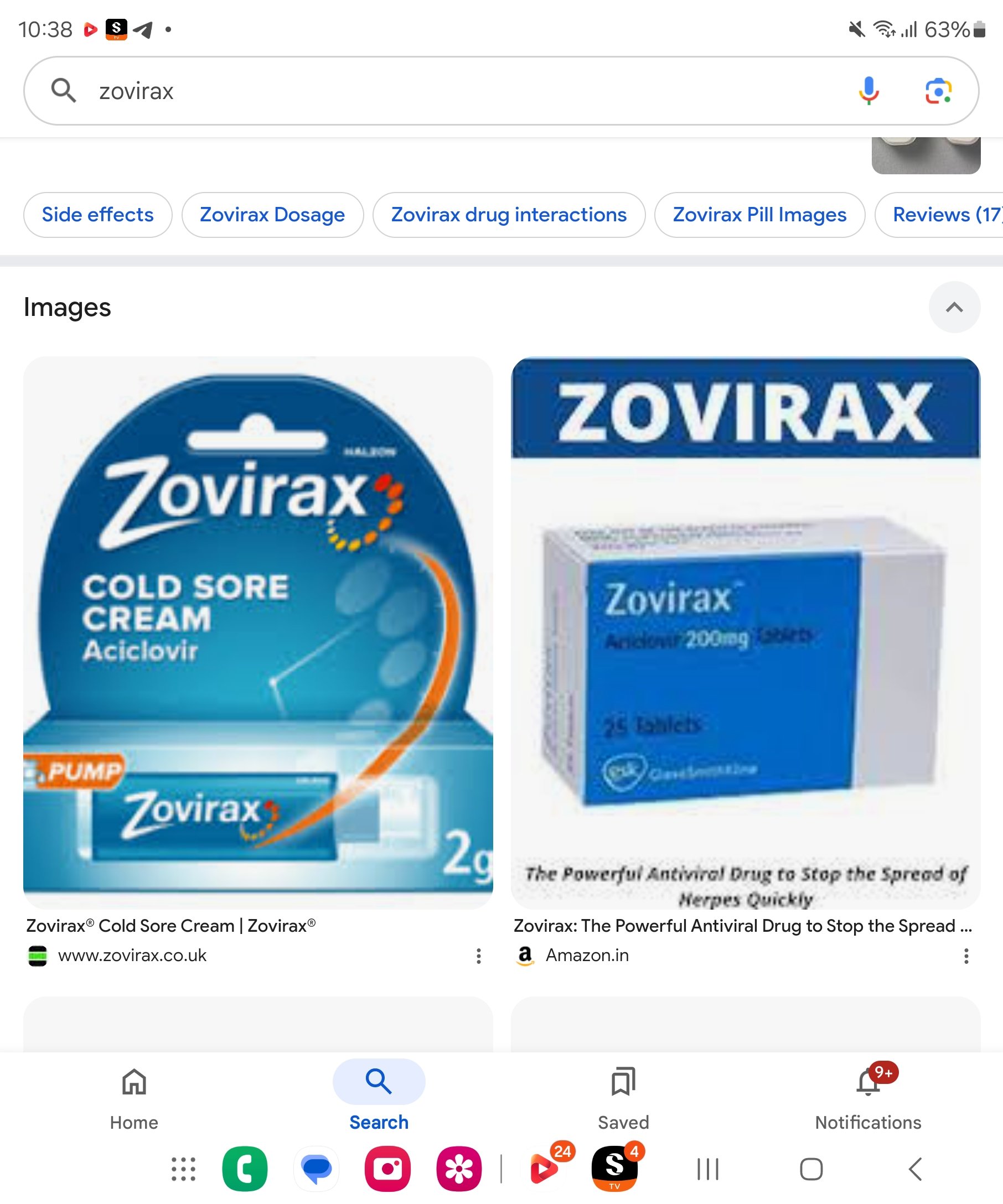This screenshot has height=1204, width=1003.
Task: Open the apps grid in the taskbar
Action: point(184,1169)
